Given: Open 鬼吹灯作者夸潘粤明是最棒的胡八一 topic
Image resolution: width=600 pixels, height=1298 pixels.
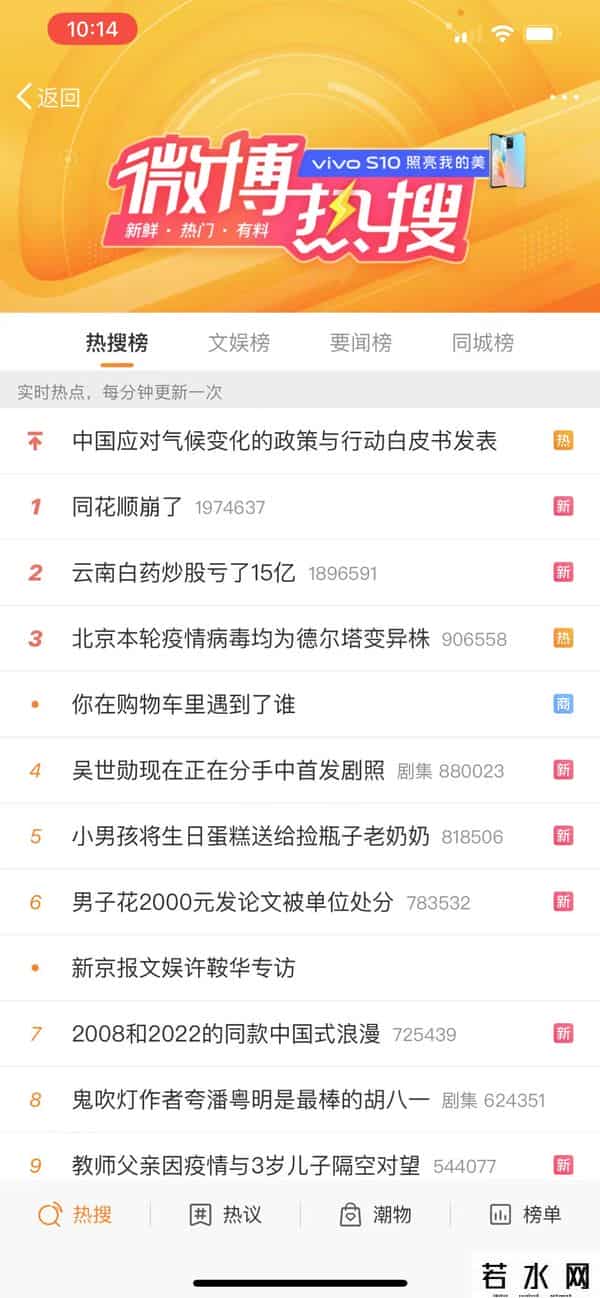Looking at the screenshot, I should [x=251, y=1101].
